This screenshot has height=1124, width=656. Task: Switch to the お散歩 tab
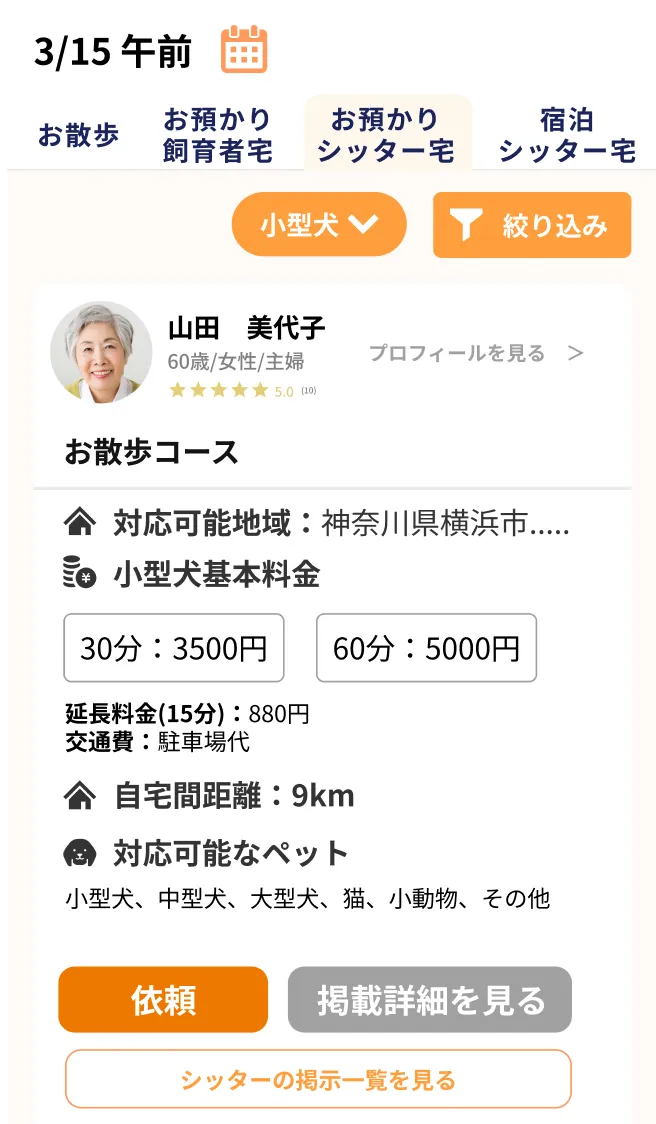coord(79,136)
